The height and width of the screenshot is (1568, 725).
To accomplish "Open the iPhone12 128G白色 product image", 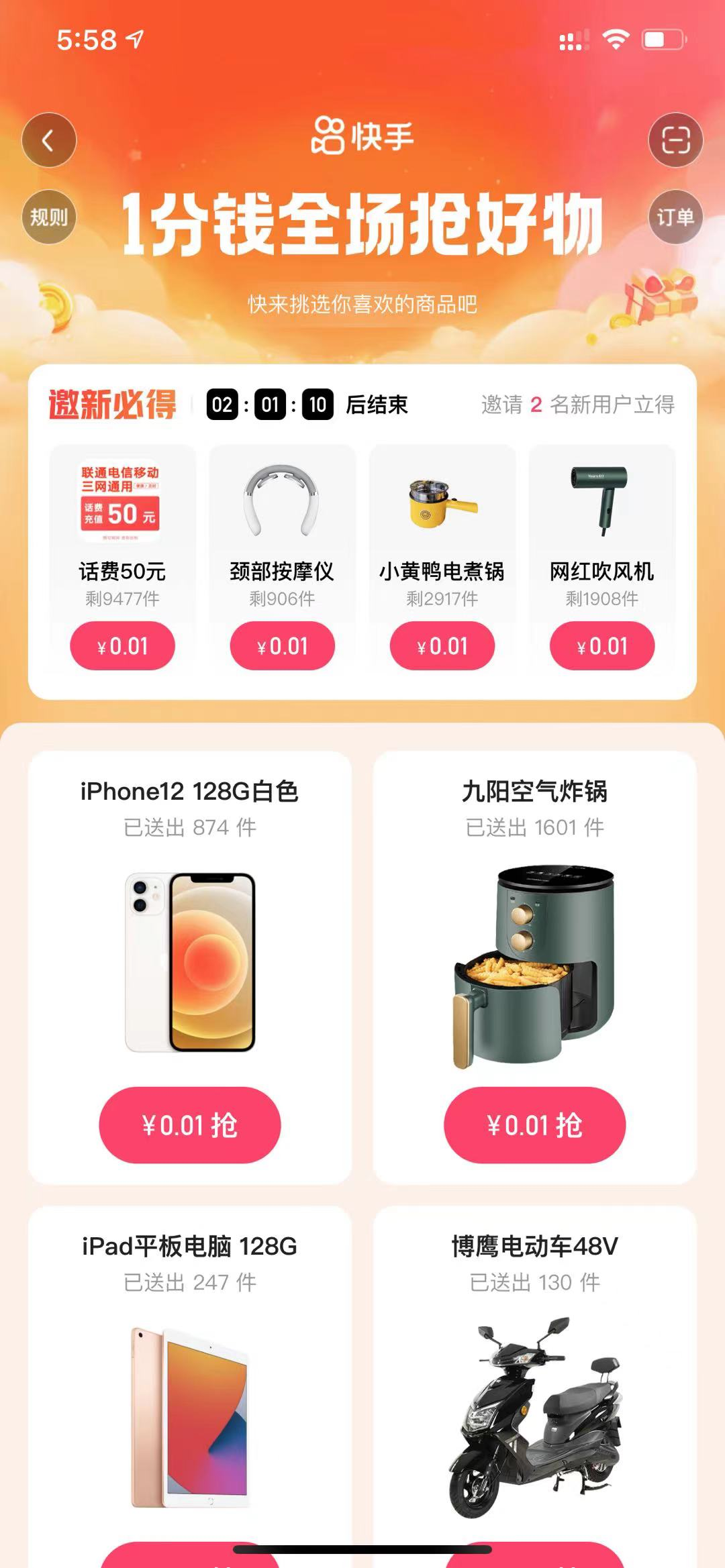I will (x=190, y=962).
